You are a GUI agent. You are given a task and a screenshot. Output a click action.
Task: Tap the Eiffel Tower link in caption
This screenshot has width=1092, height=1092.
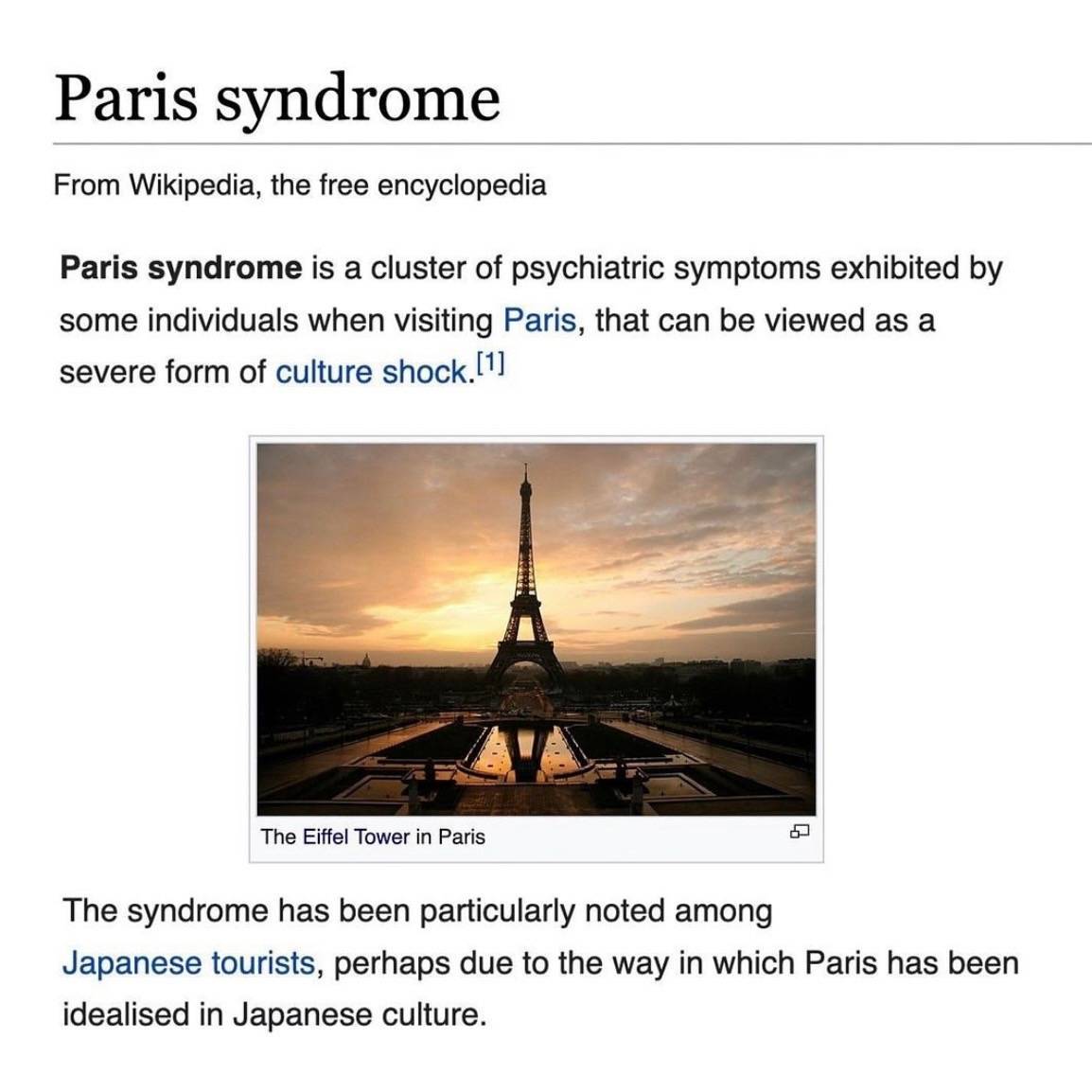click(356, 837)
